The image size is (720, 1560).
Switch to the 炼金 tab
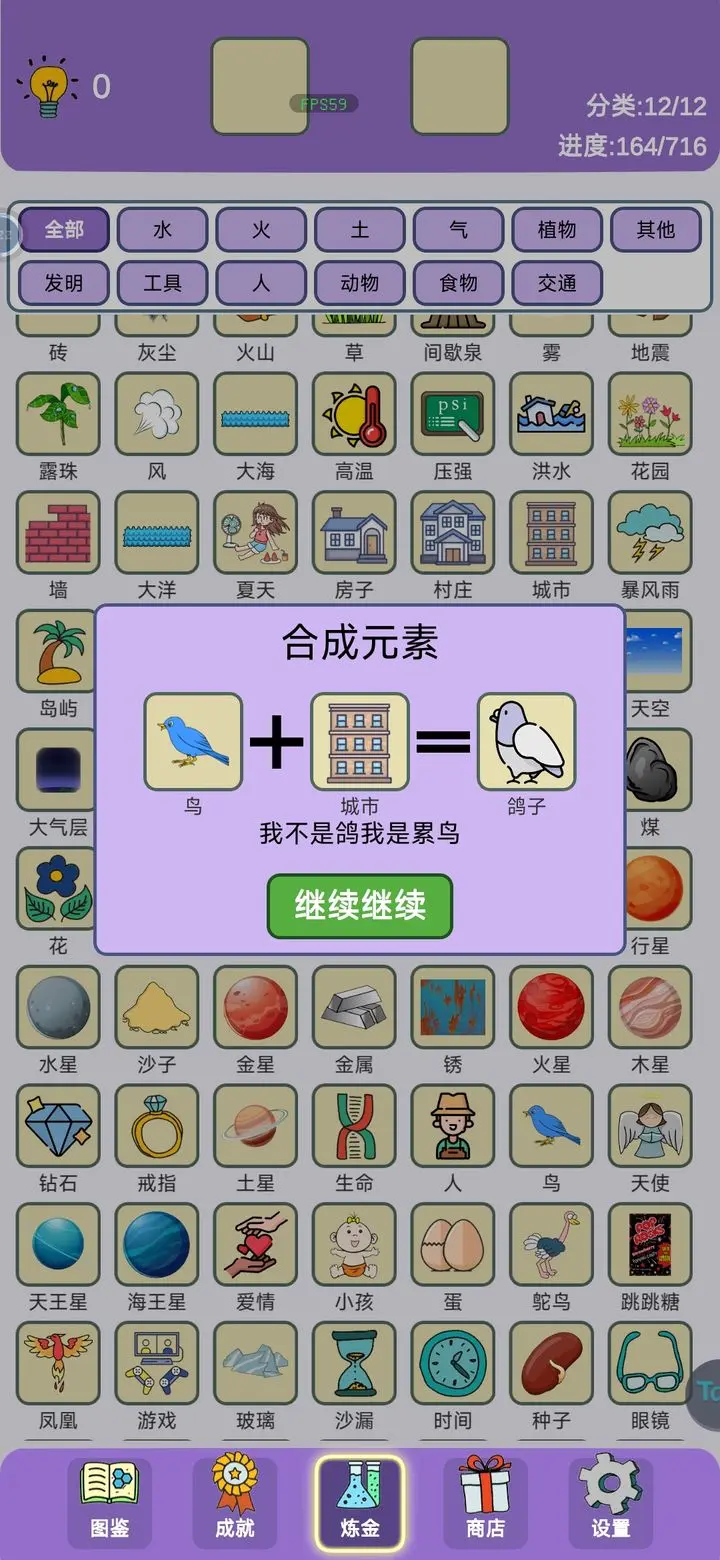click(x=360, y=1502)
